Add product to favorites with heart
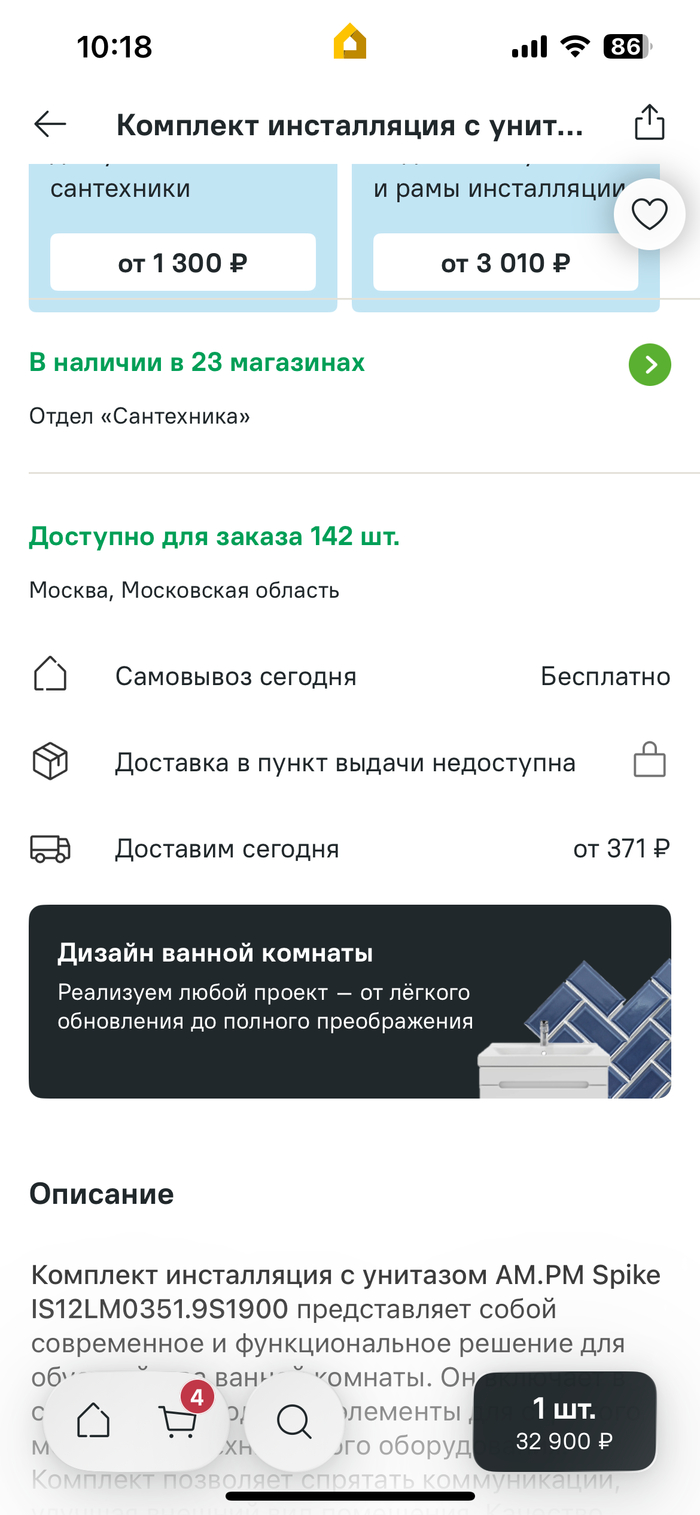 click(x=649, y=214)
